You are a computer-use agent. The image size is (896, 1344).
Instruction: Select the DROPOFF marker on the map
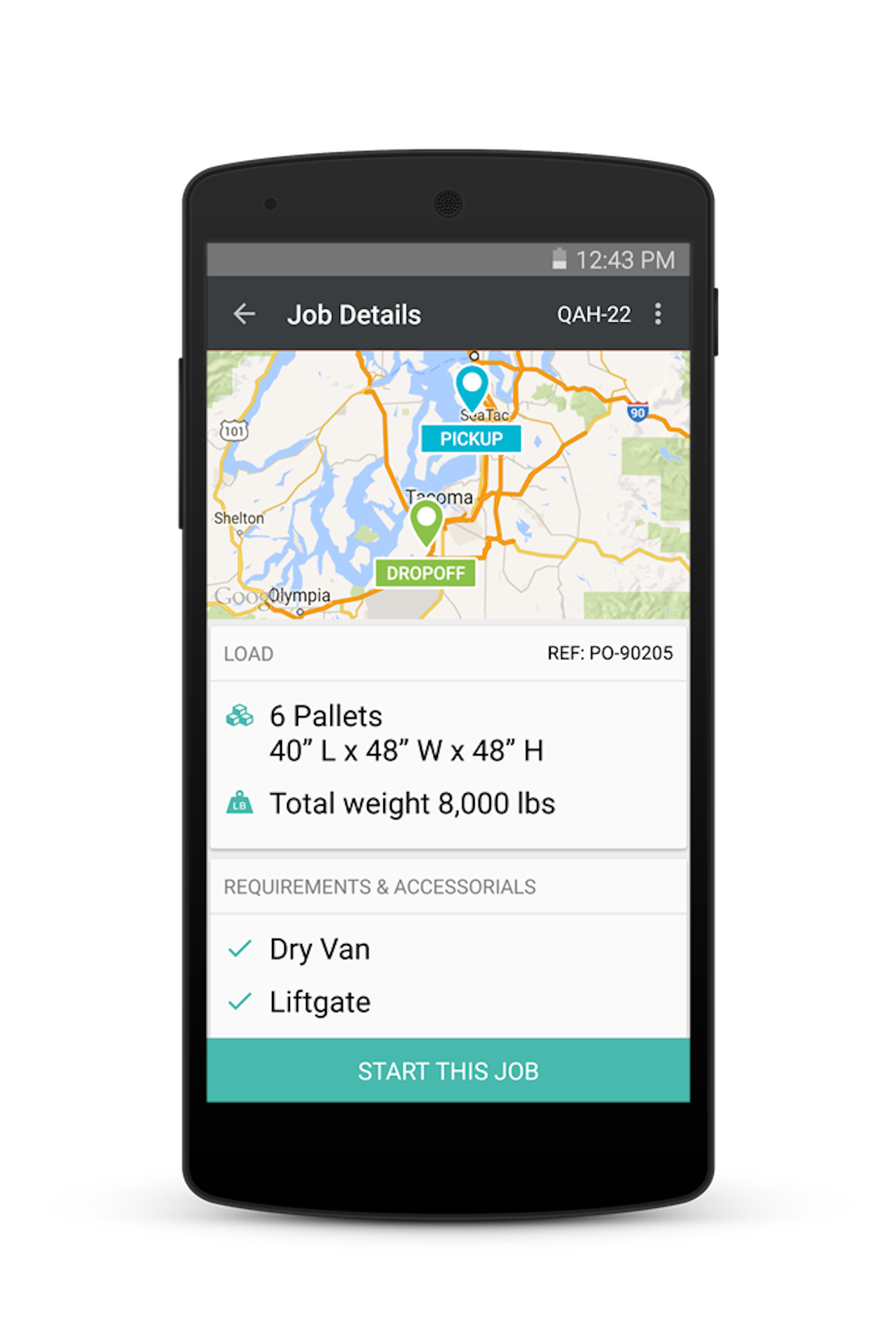[x=426, y=523]
